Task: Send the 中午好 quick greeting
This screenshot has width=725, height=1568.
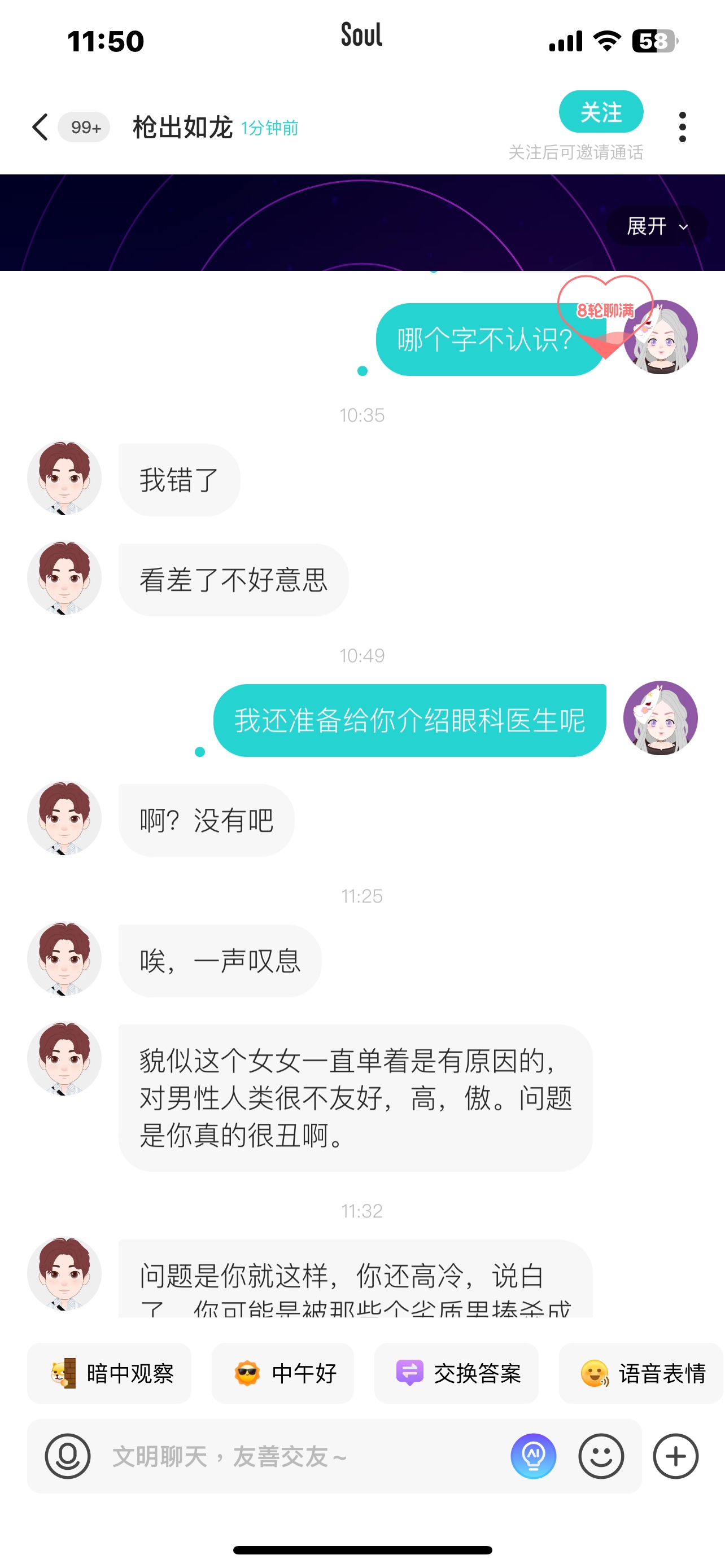Action: (282, 1373)
